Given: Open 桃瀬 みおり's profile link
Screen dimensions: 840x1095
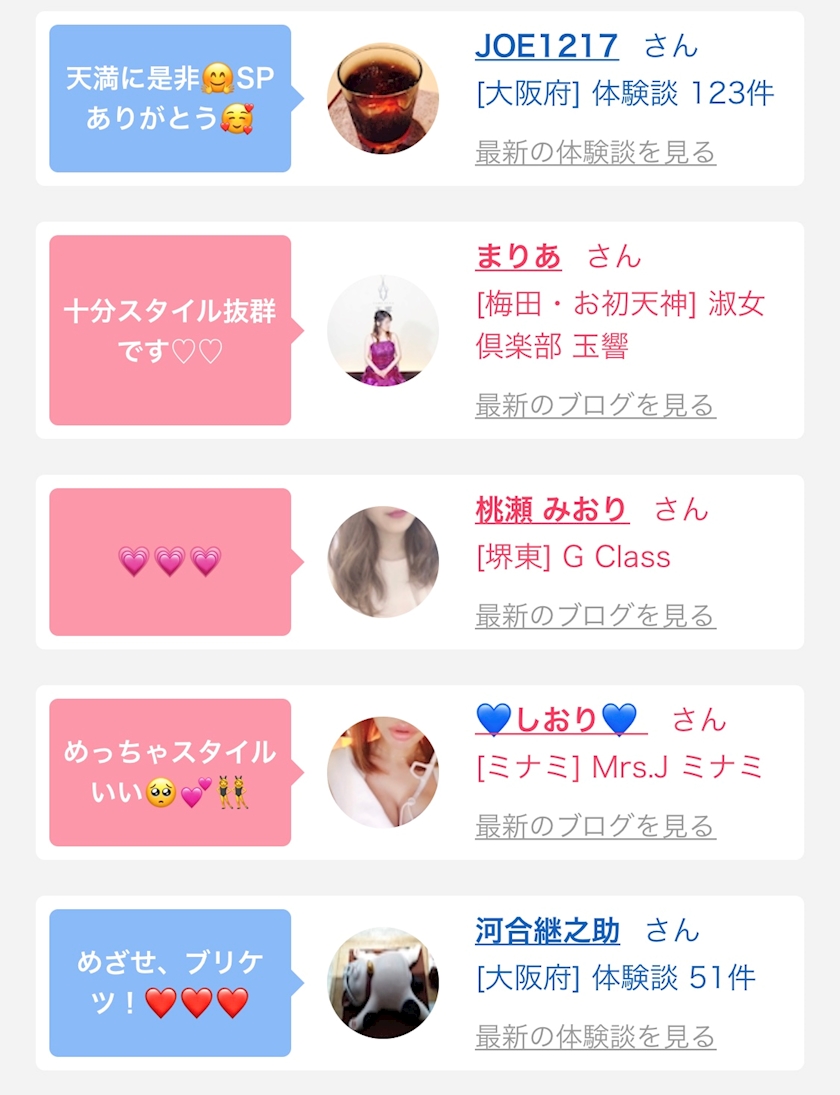Looking at the screenshot, I should (552, 509).
